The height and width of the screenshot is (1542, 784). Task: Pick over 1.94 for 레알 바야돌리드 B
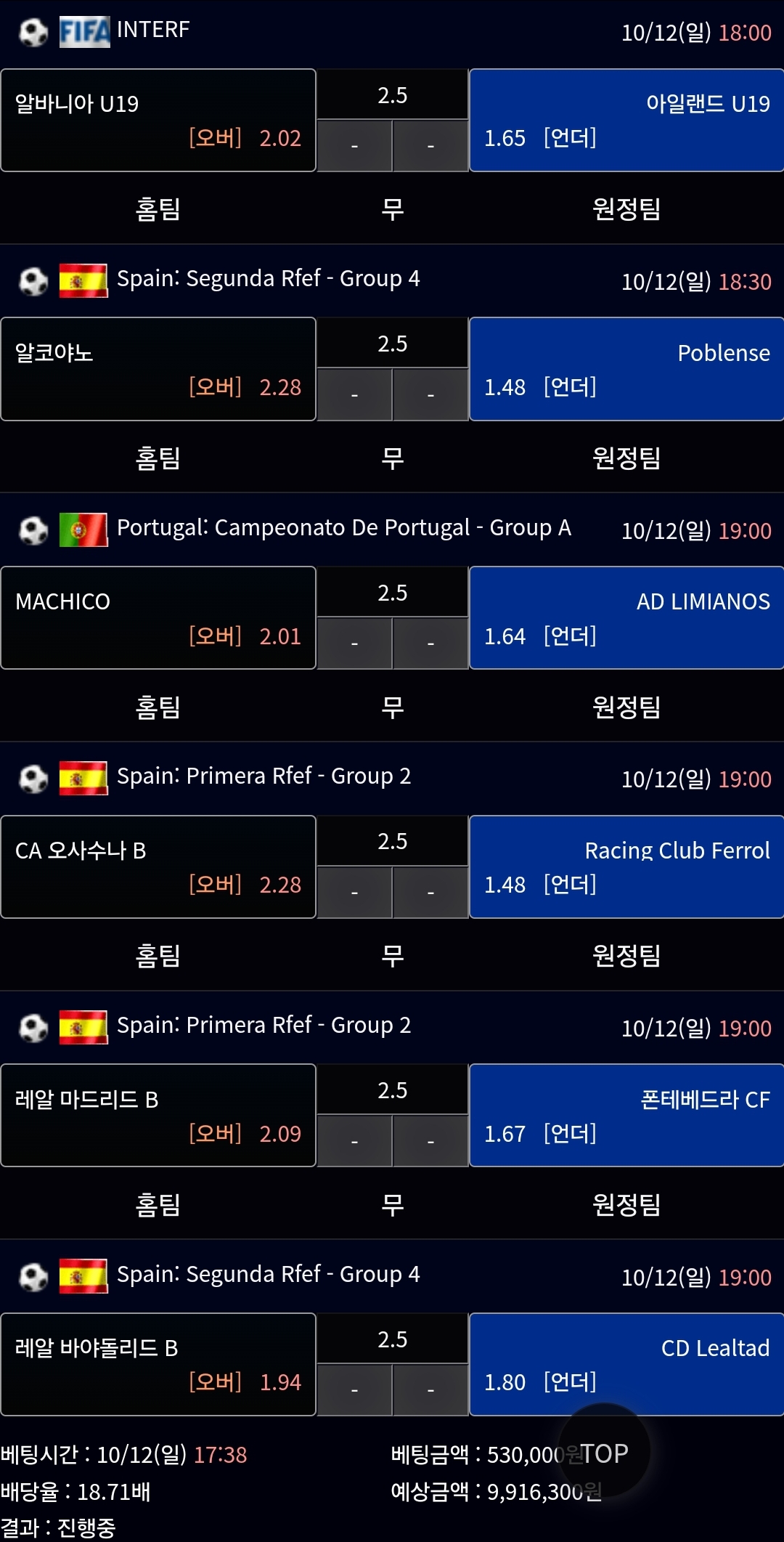pos(158,1365)
